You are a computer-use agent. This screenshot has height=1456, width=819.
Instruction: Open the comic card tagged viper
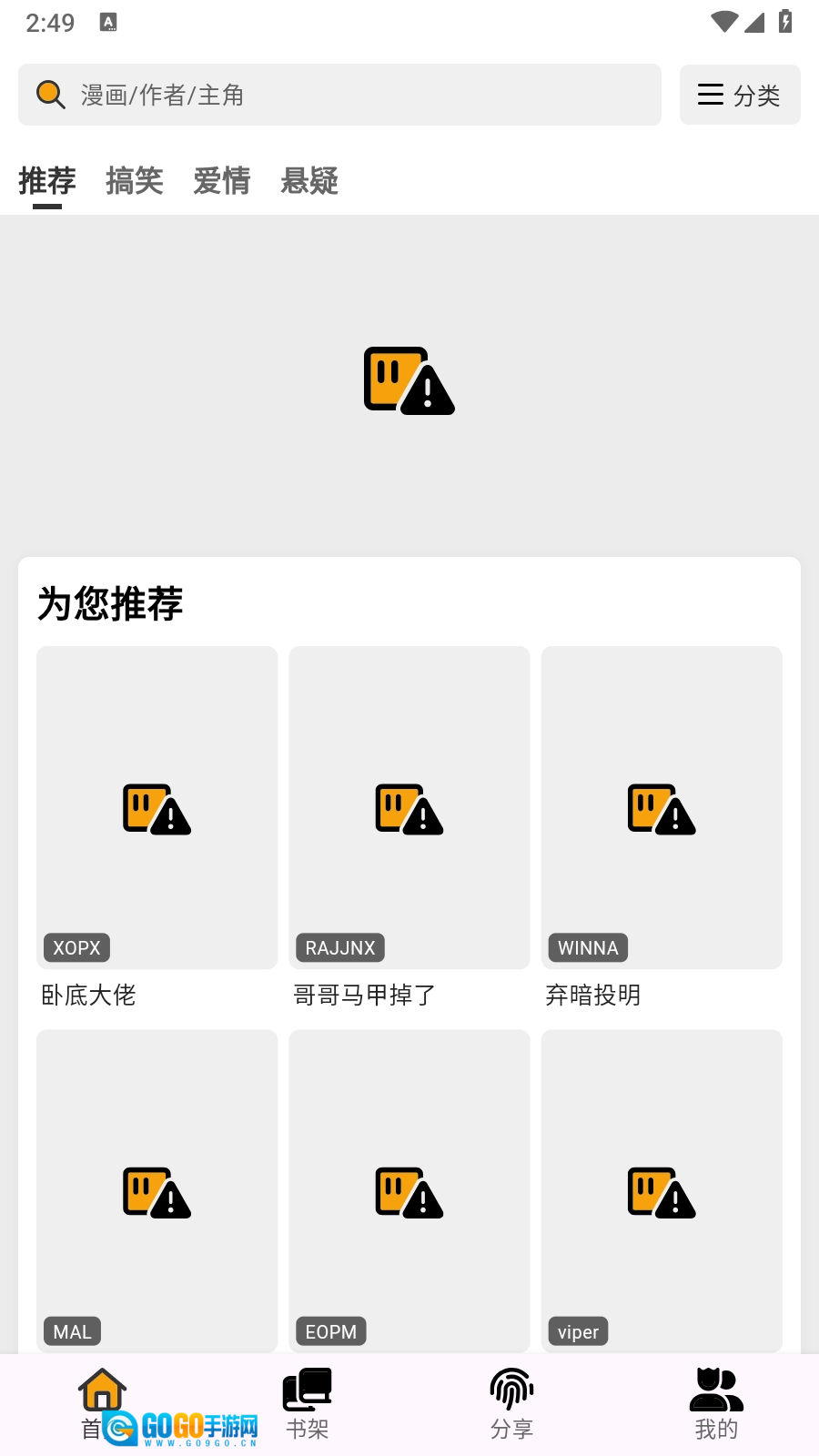662,1190
